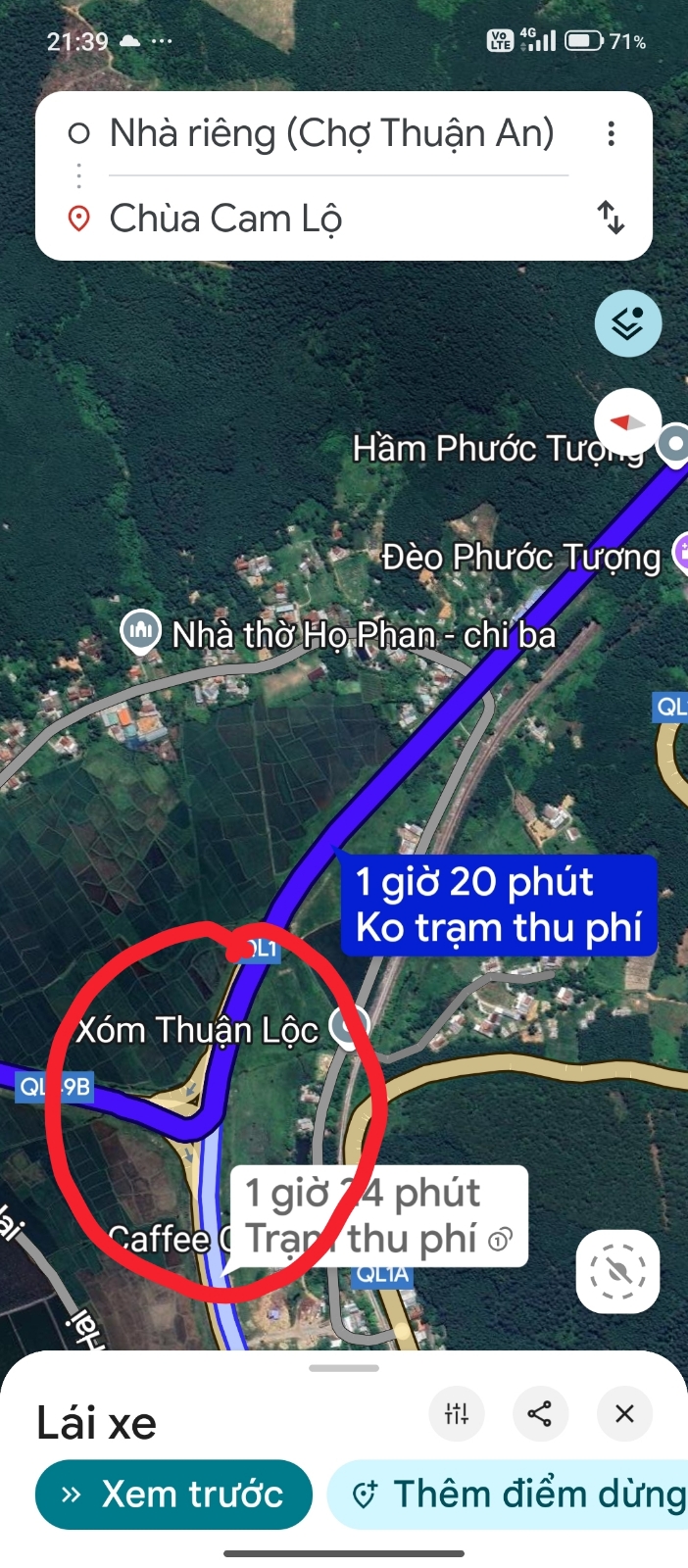Edit the starting point Nhà riêng field
This screenshot has height=1568, width=688.
point(331,133)
